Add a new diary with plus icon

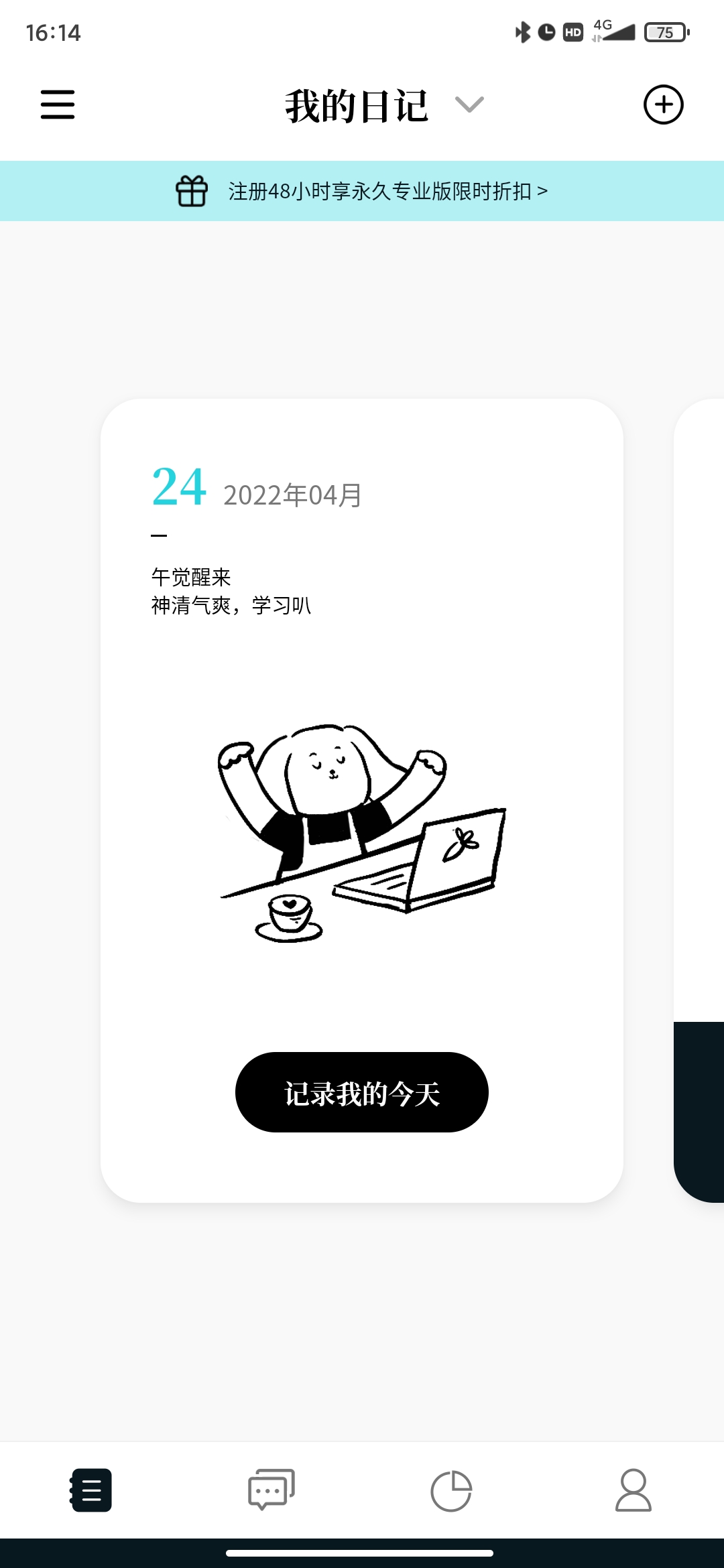coord(663,105)
